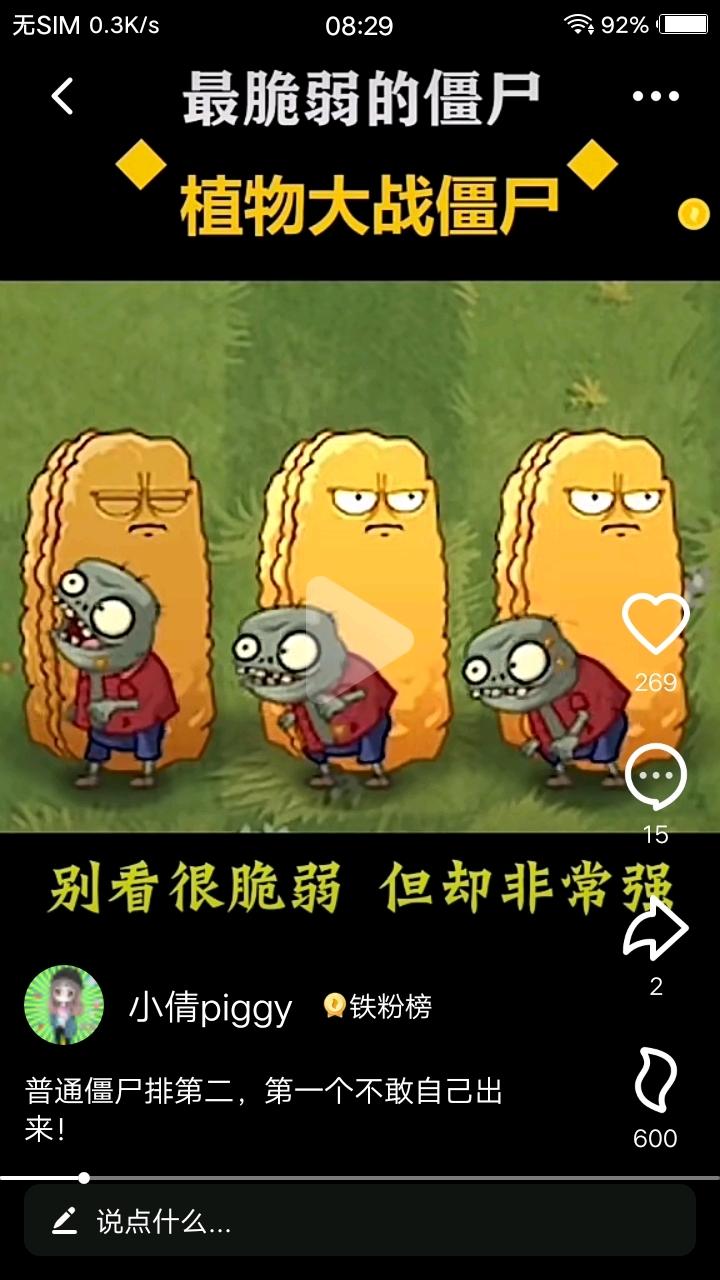
Task: Open the username 小倩piggy
Action: pos(210,1008)
